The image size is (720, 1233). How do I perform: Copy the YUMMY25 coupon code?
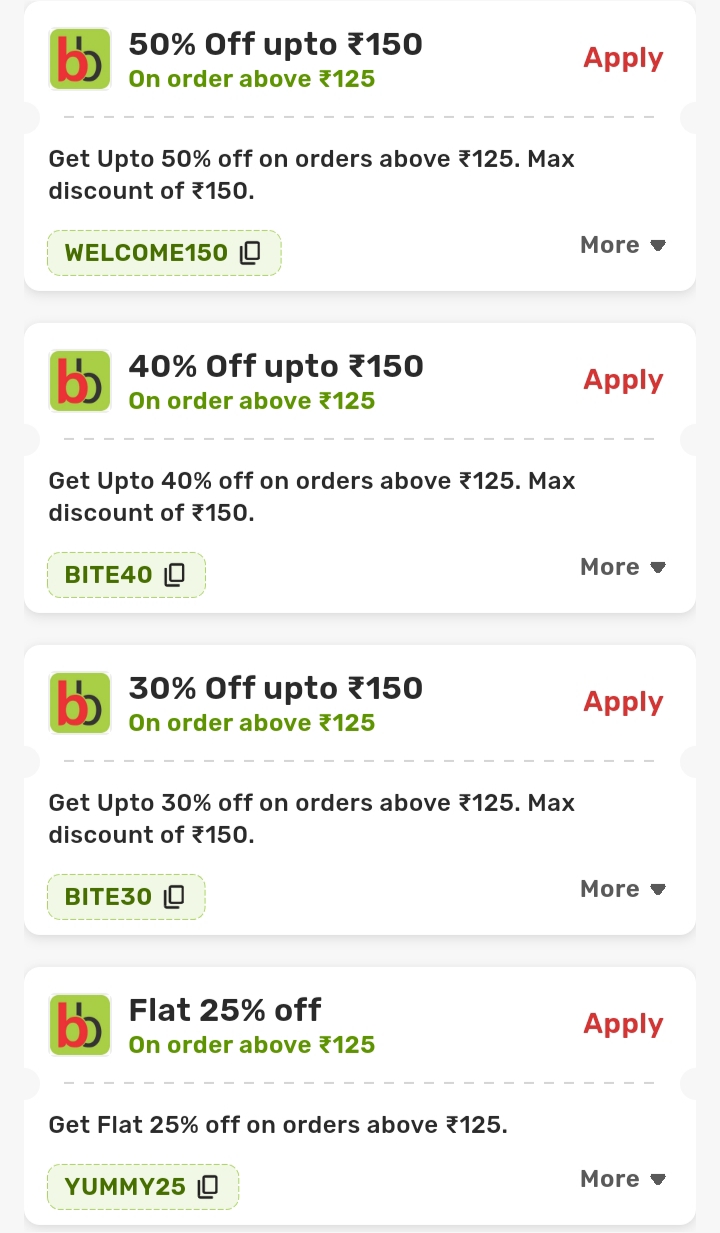[208, 1187]
